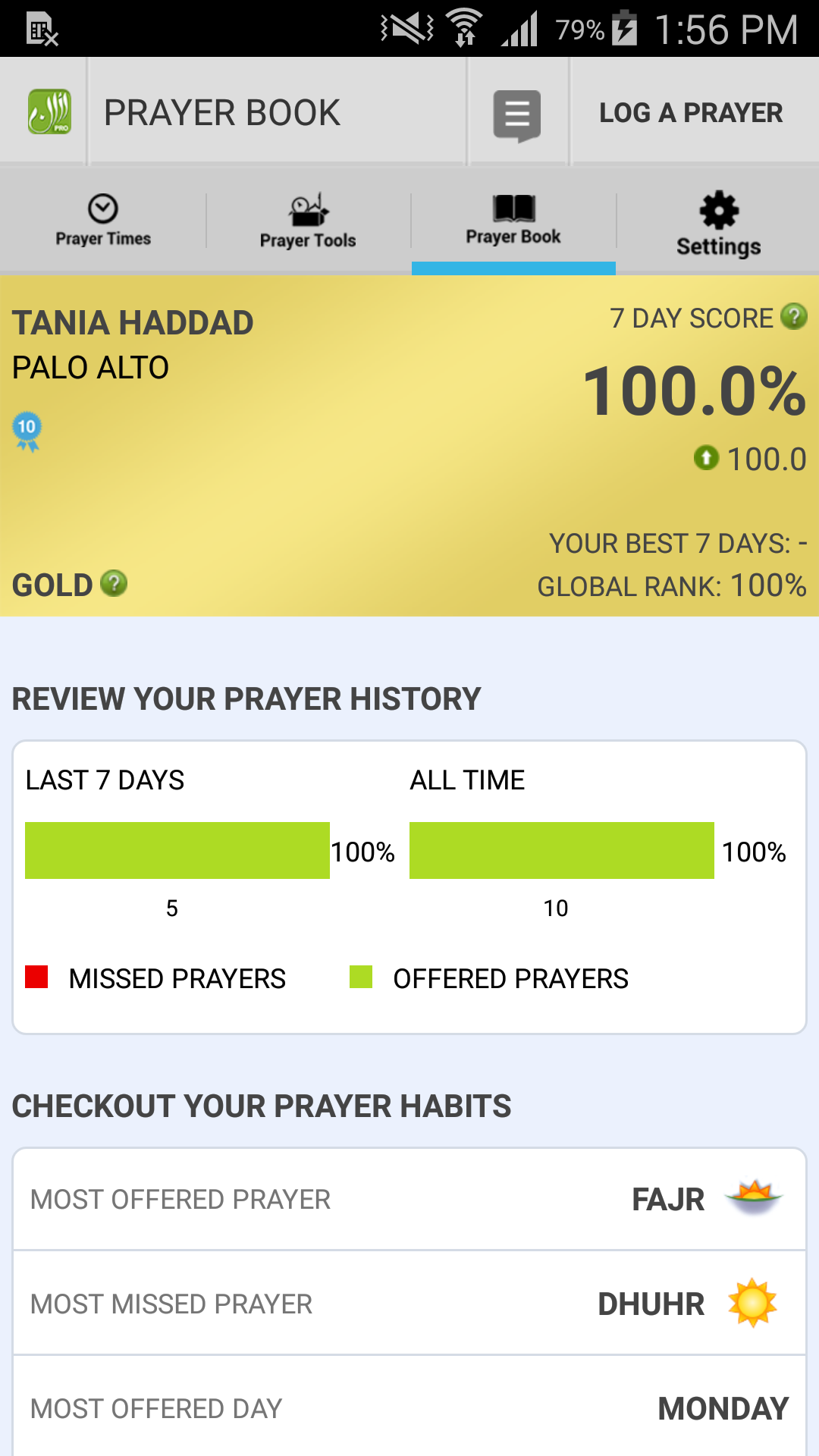Click the Dhuhr sun icon
This screenshot has height=1456, width=819.
[752, 1303]
